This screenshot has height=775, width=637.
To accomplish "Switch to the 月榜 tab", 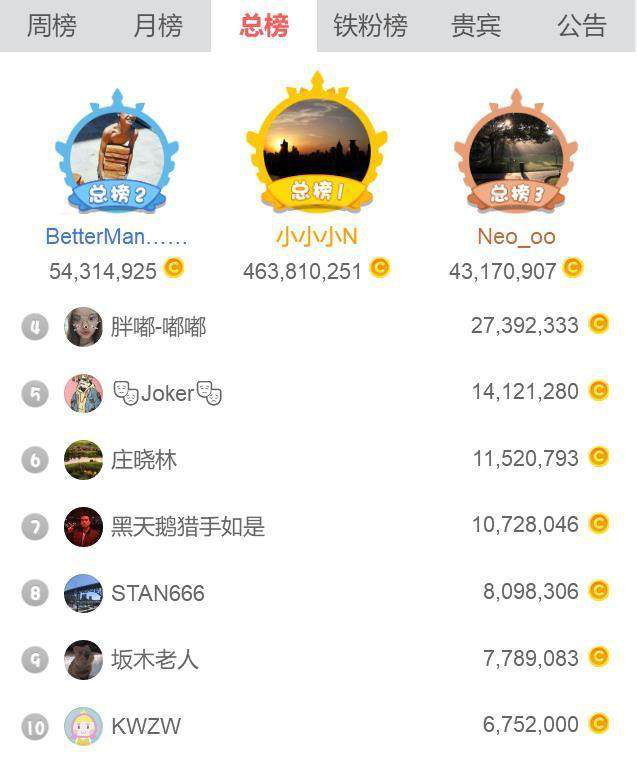I will [x=158, y=25].
